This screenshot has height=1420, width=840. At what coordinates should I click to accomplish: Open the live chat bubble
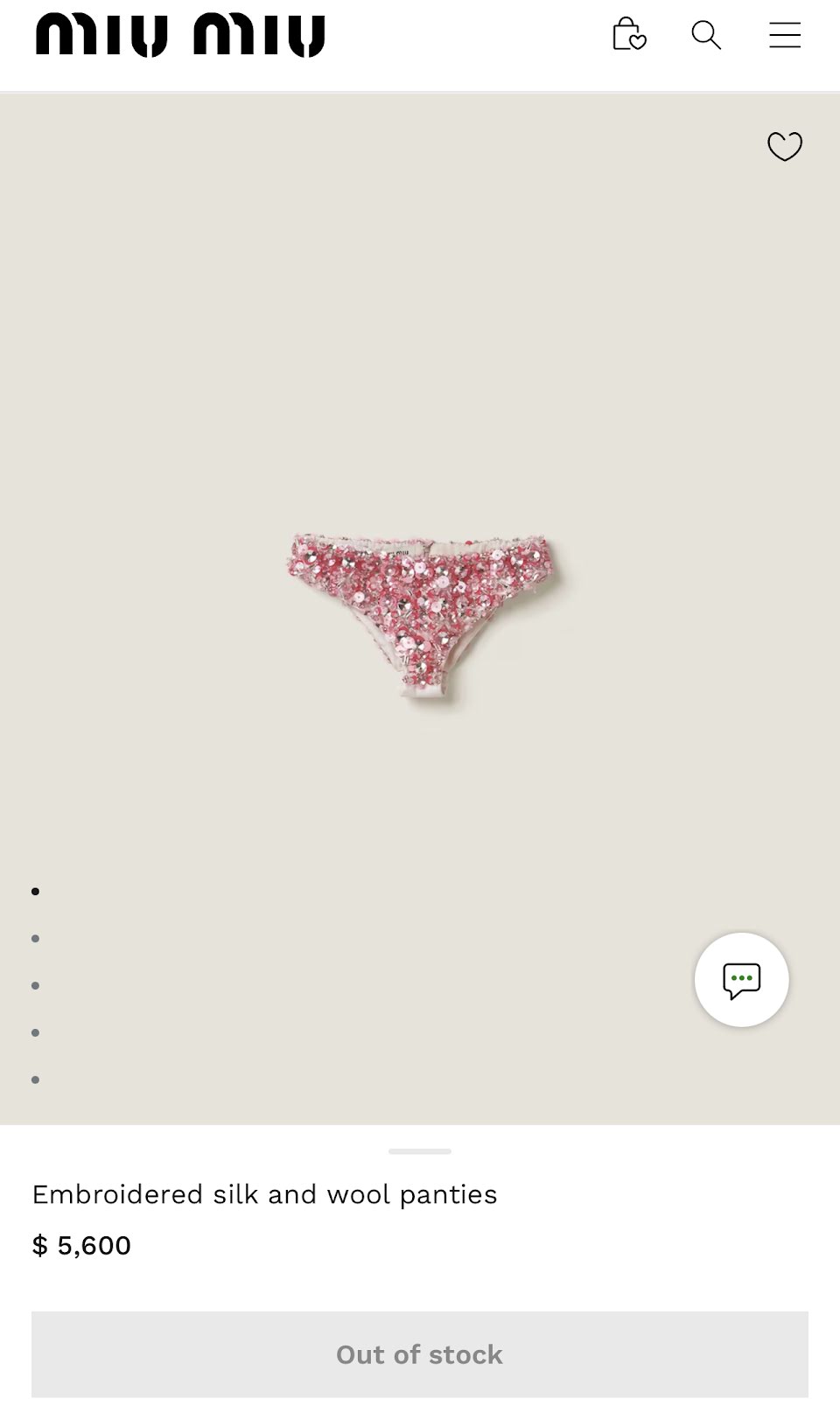[x=741, y=980]
